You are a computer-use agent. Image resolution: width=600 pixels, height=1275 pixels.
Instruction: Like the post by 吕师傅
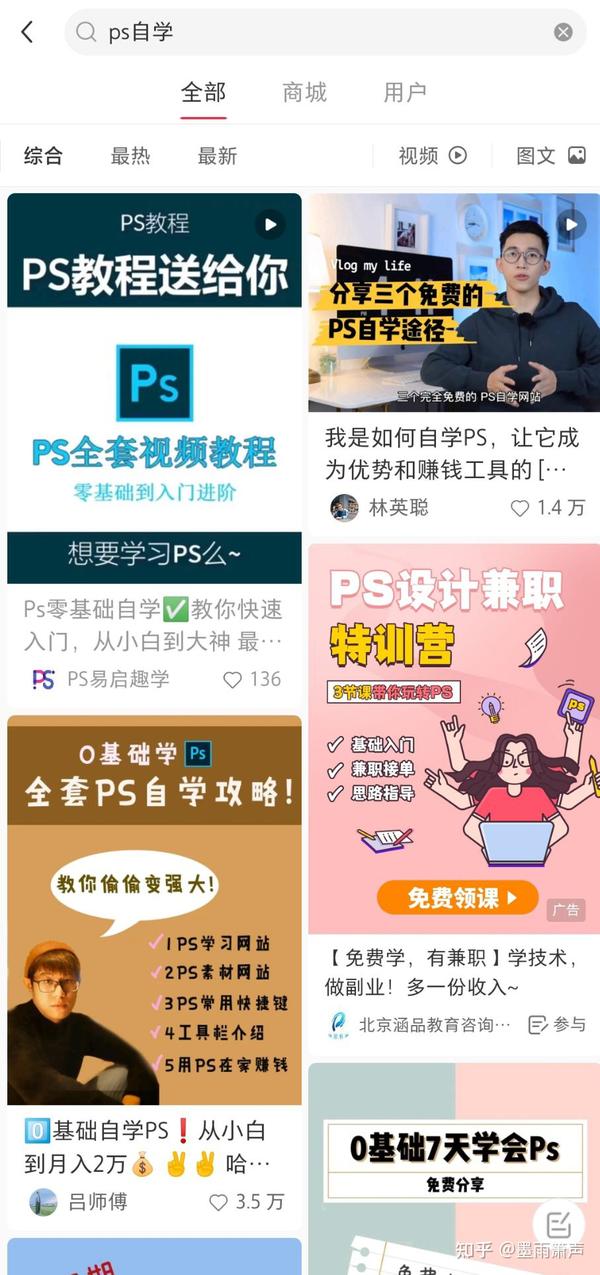pyautogui.click(x=246, y=1201)
